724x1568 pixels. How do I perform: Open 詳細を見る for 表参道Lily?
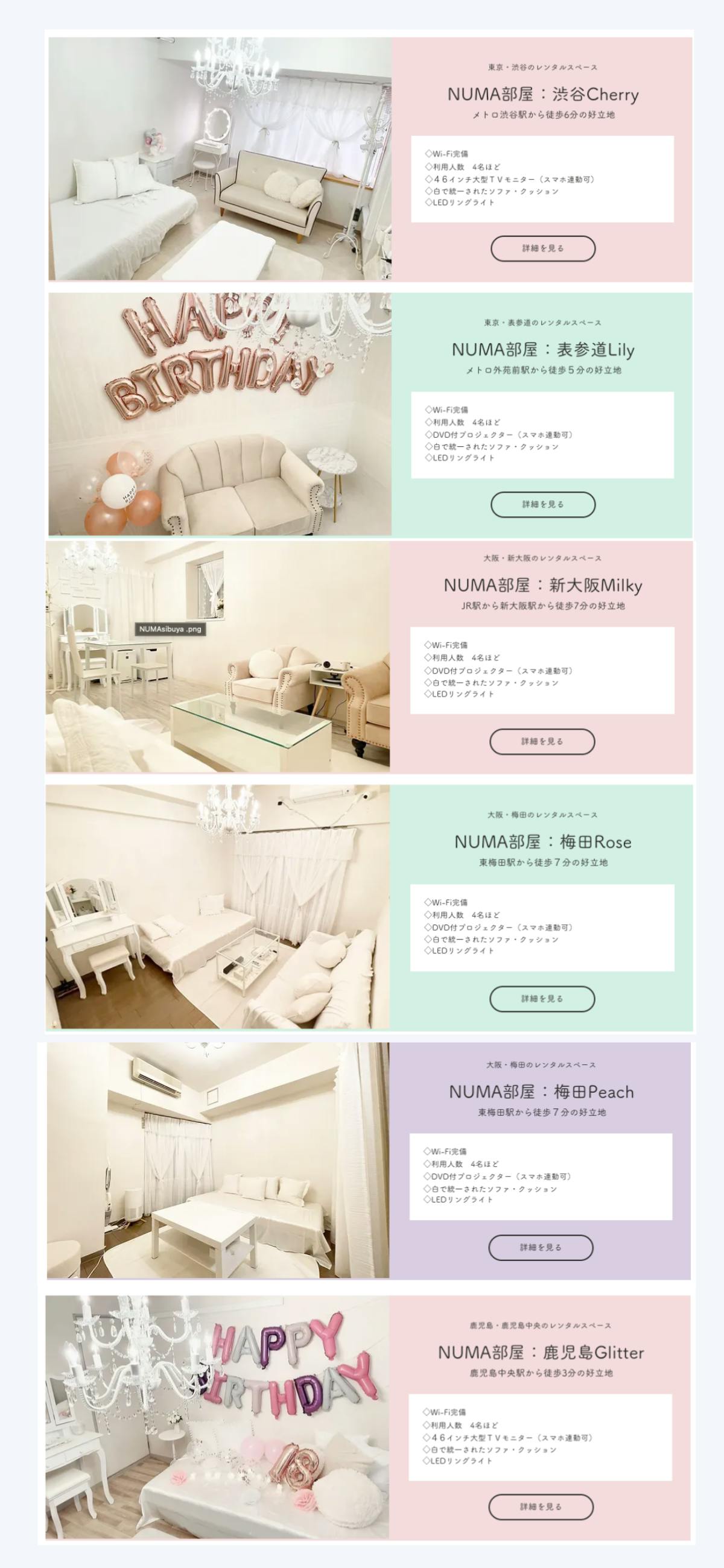542,505
